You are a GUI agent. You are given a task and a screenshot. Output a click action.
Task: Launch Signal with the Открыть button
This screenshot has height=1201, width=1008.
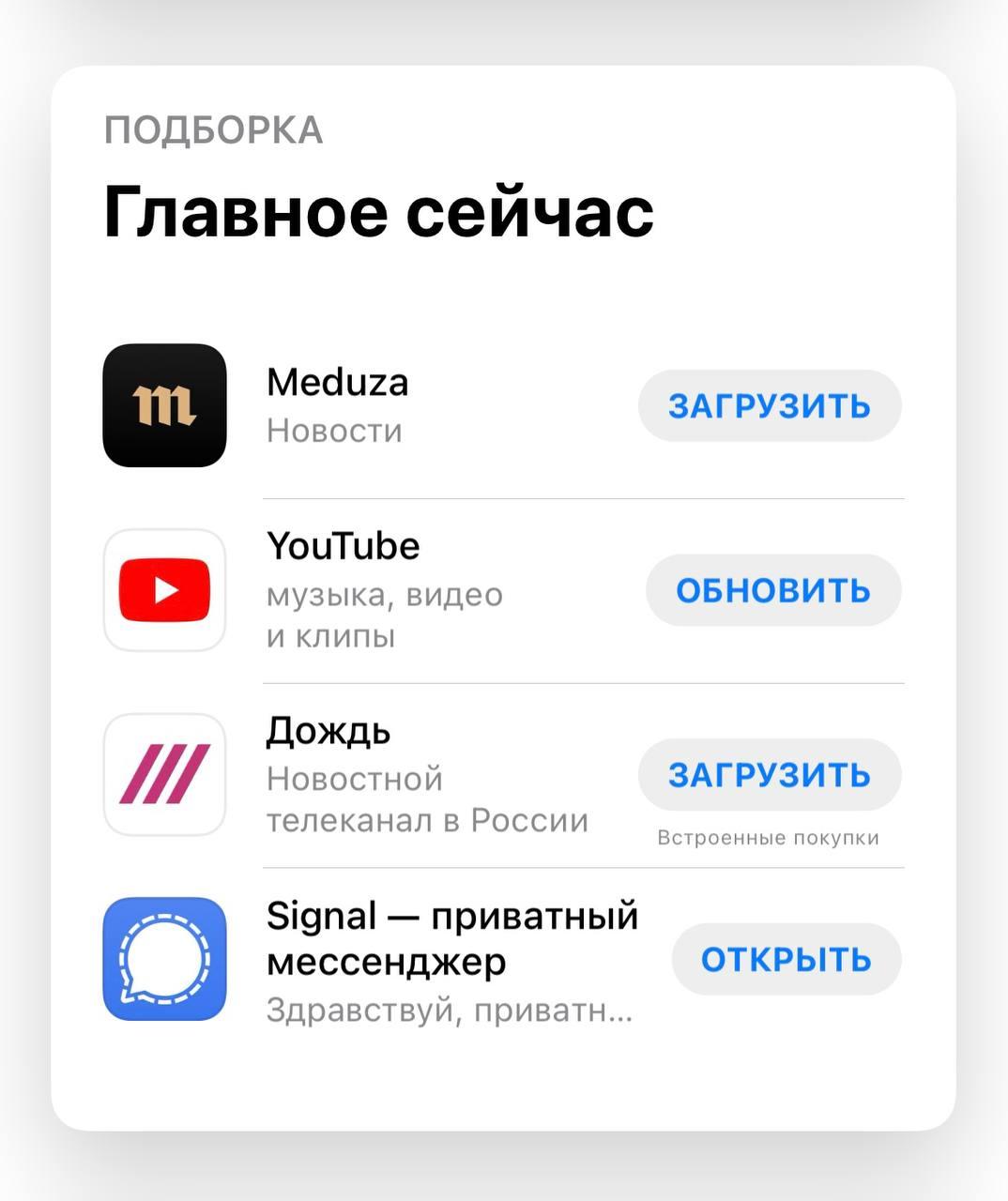coord(787,959)
